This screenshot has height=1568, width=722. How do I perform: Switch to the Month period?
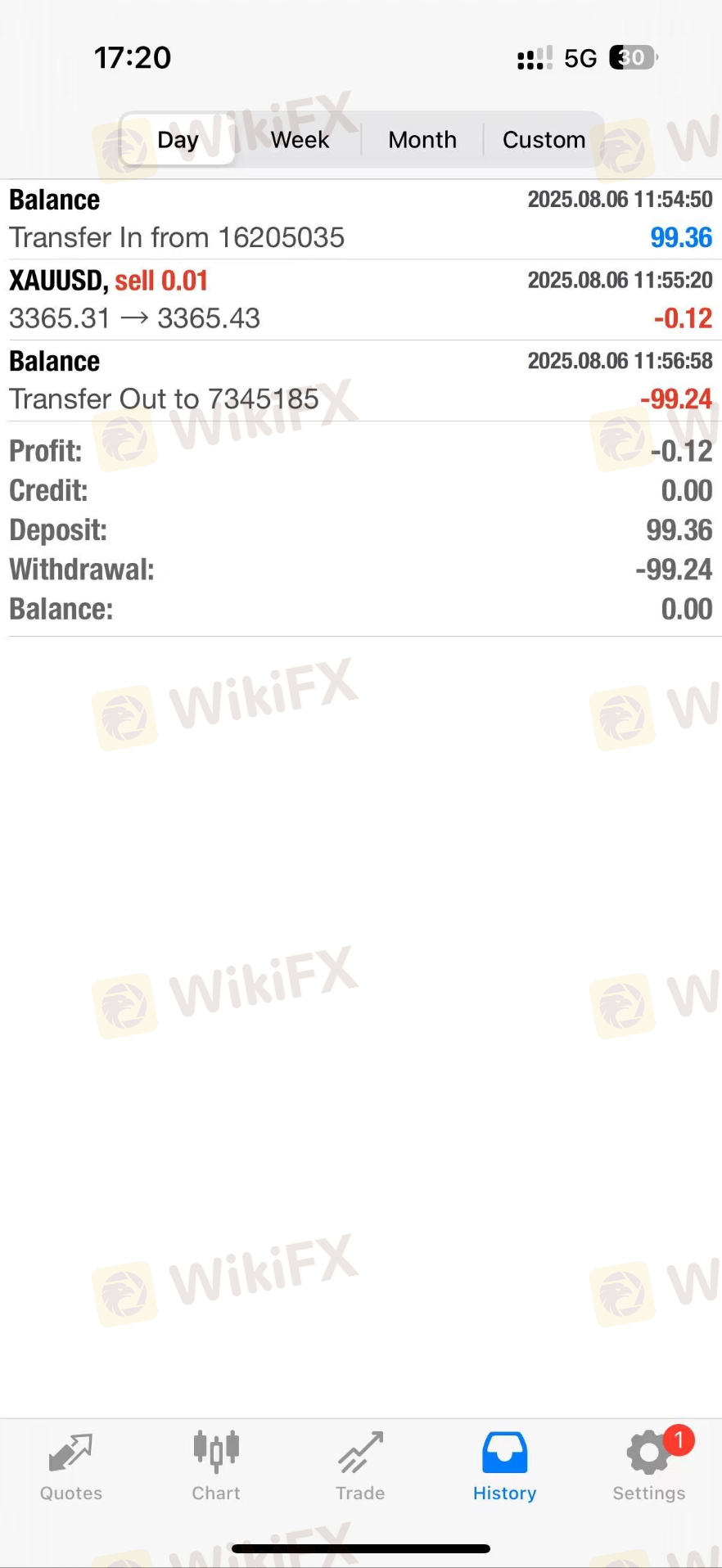click(x=422, y=140)
